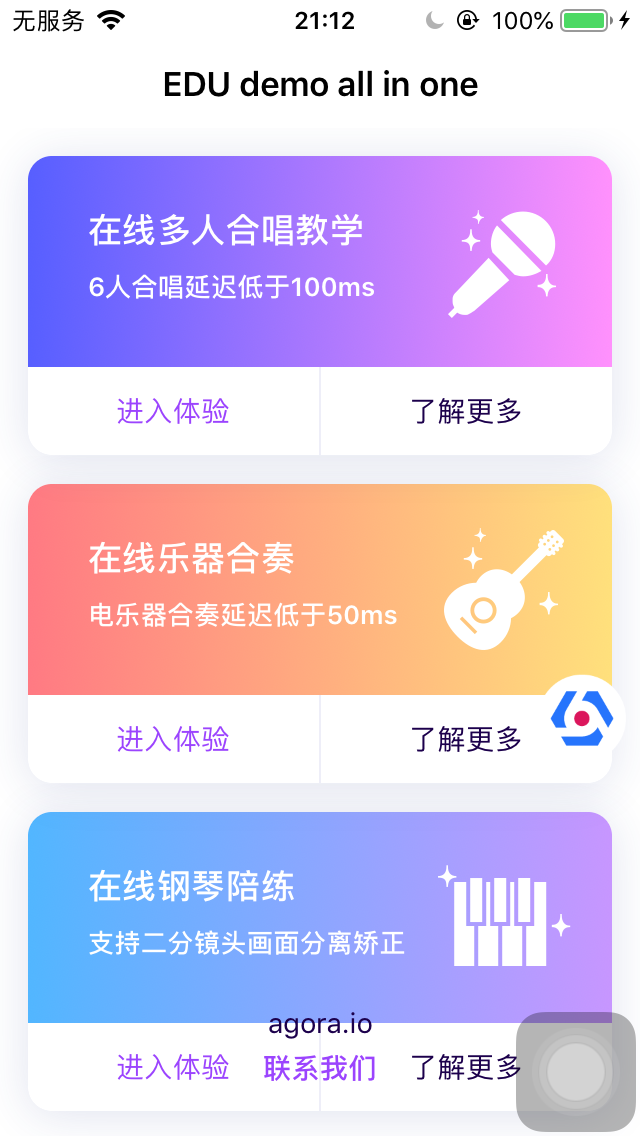Screen dimensions: 640x1136
Task: Tap the AssistiveTouch floating button
Action: point(575,1072)
